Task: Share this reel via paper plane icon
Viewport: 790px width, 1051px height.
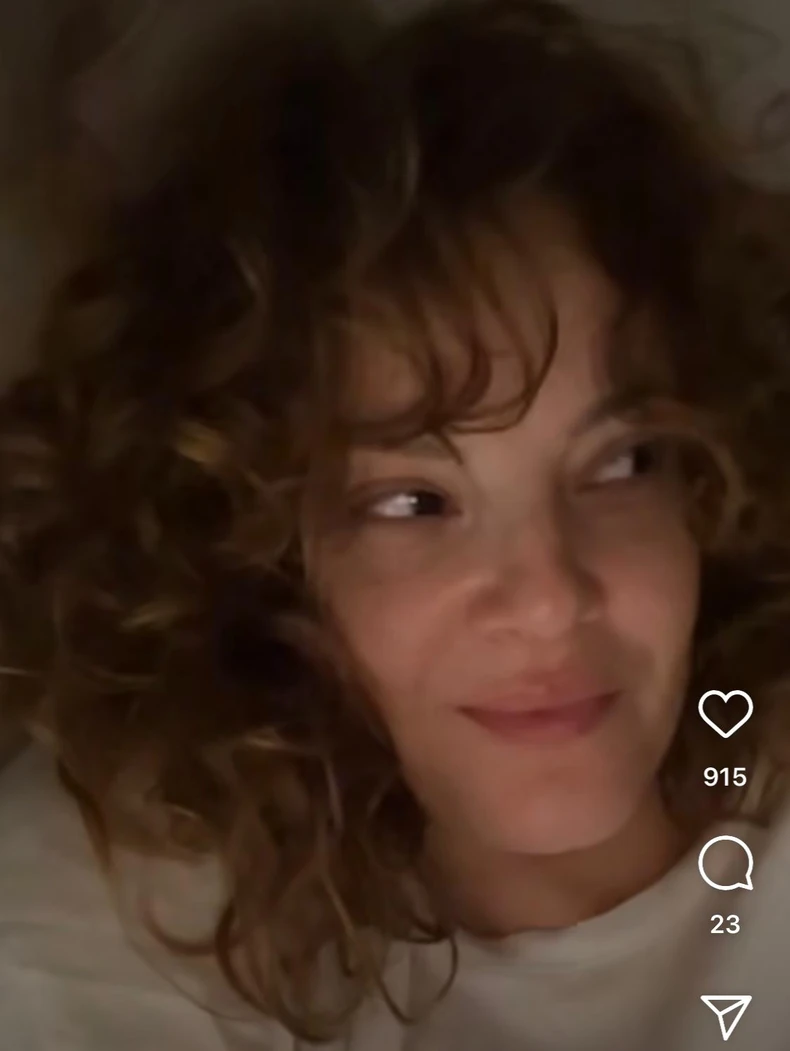Action: (725, 1015)
